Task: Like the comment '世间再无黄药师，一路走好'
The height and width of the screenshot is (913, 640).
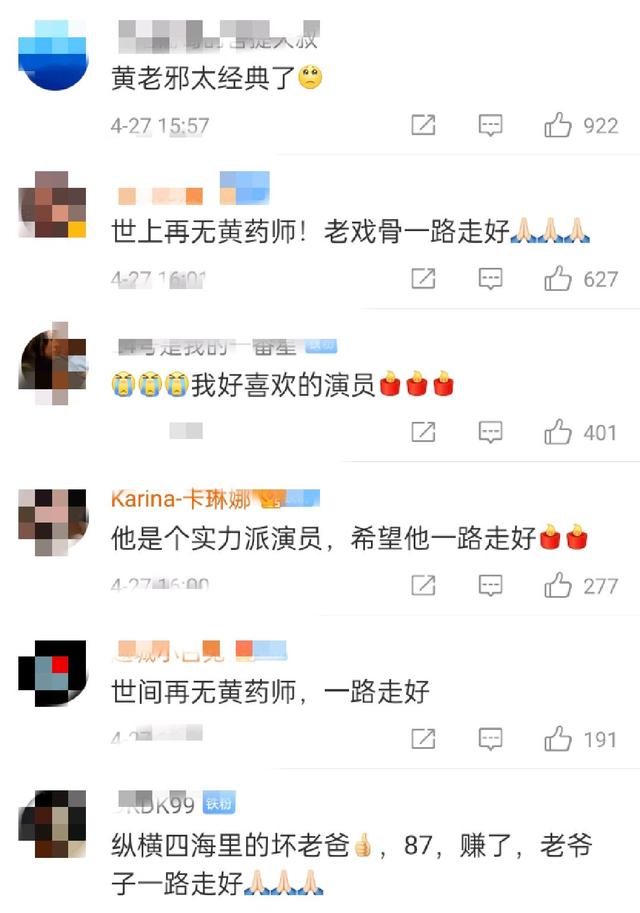Action: (x=557, y=739)
